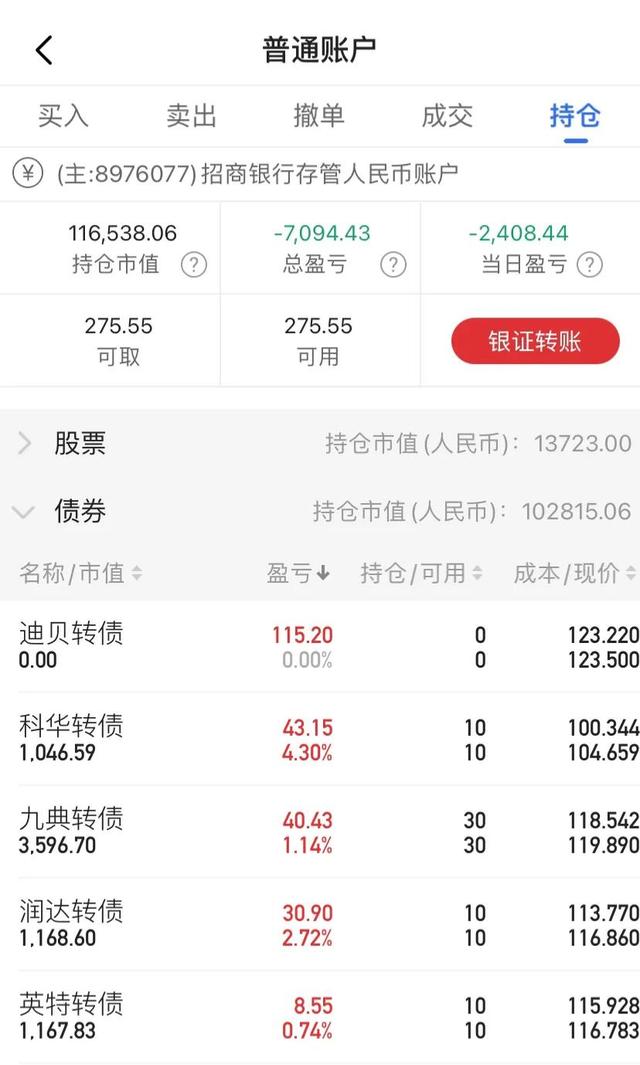Open help icon beside 总盈亏
Viewport: 640px width, 1065px height.
click(393, 264)
